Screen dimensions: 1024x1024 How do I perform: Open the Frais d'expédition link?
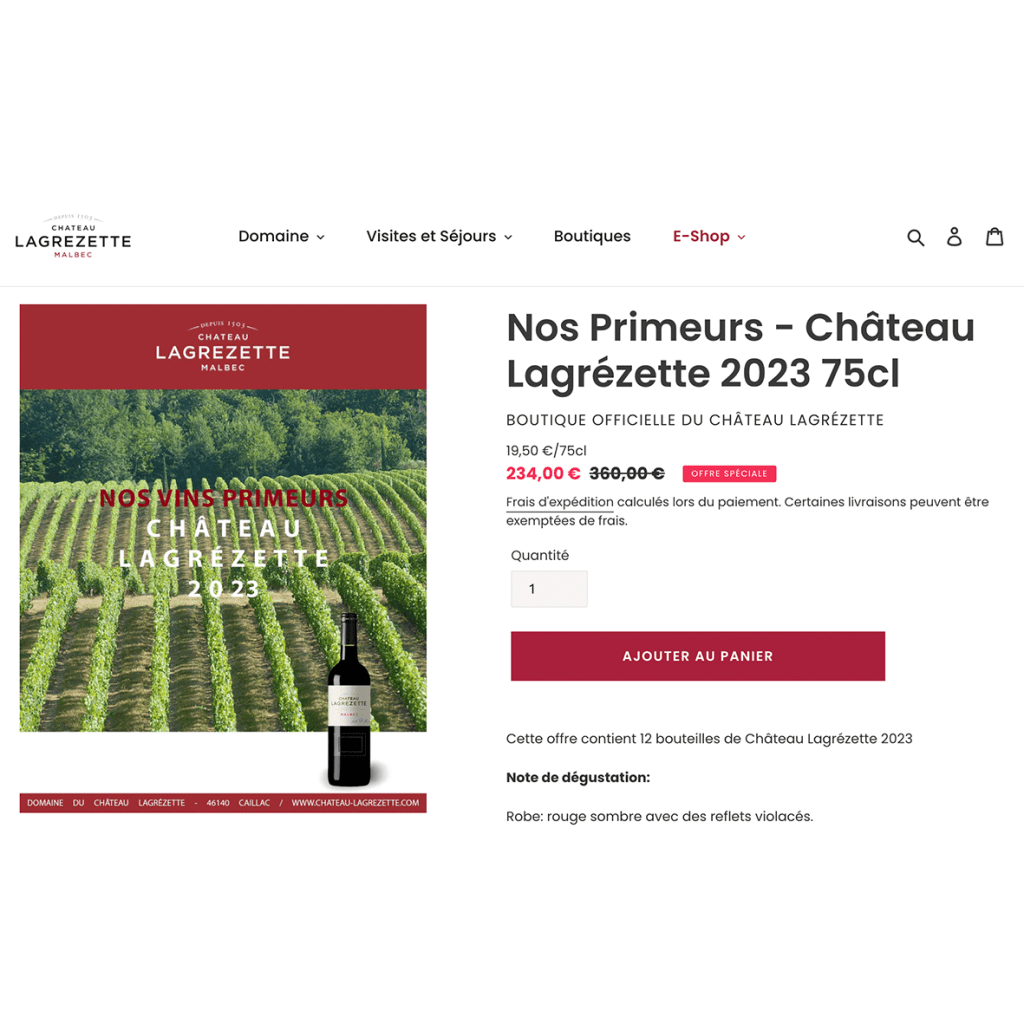(x=559, y=502)
